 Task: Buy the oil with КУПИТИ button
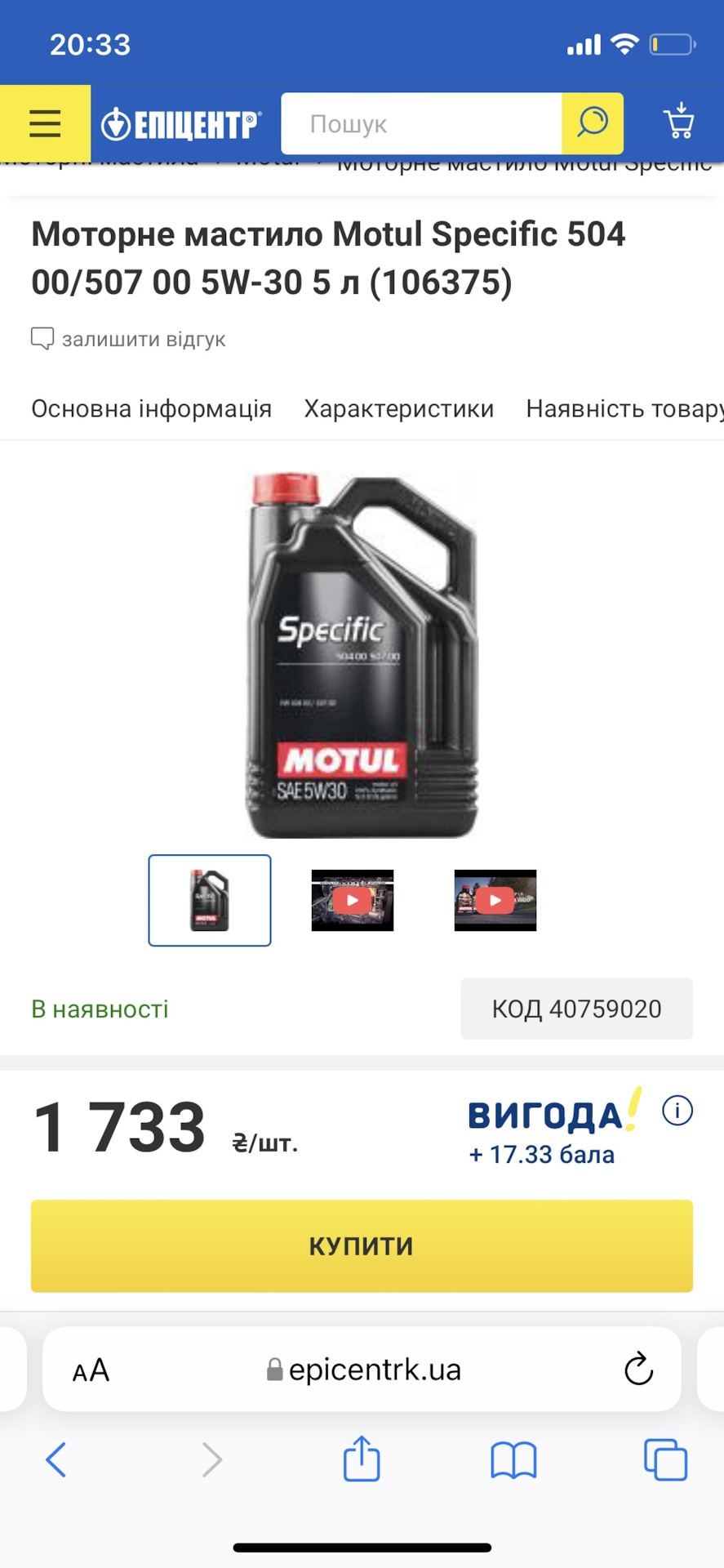pos(362,1245)
